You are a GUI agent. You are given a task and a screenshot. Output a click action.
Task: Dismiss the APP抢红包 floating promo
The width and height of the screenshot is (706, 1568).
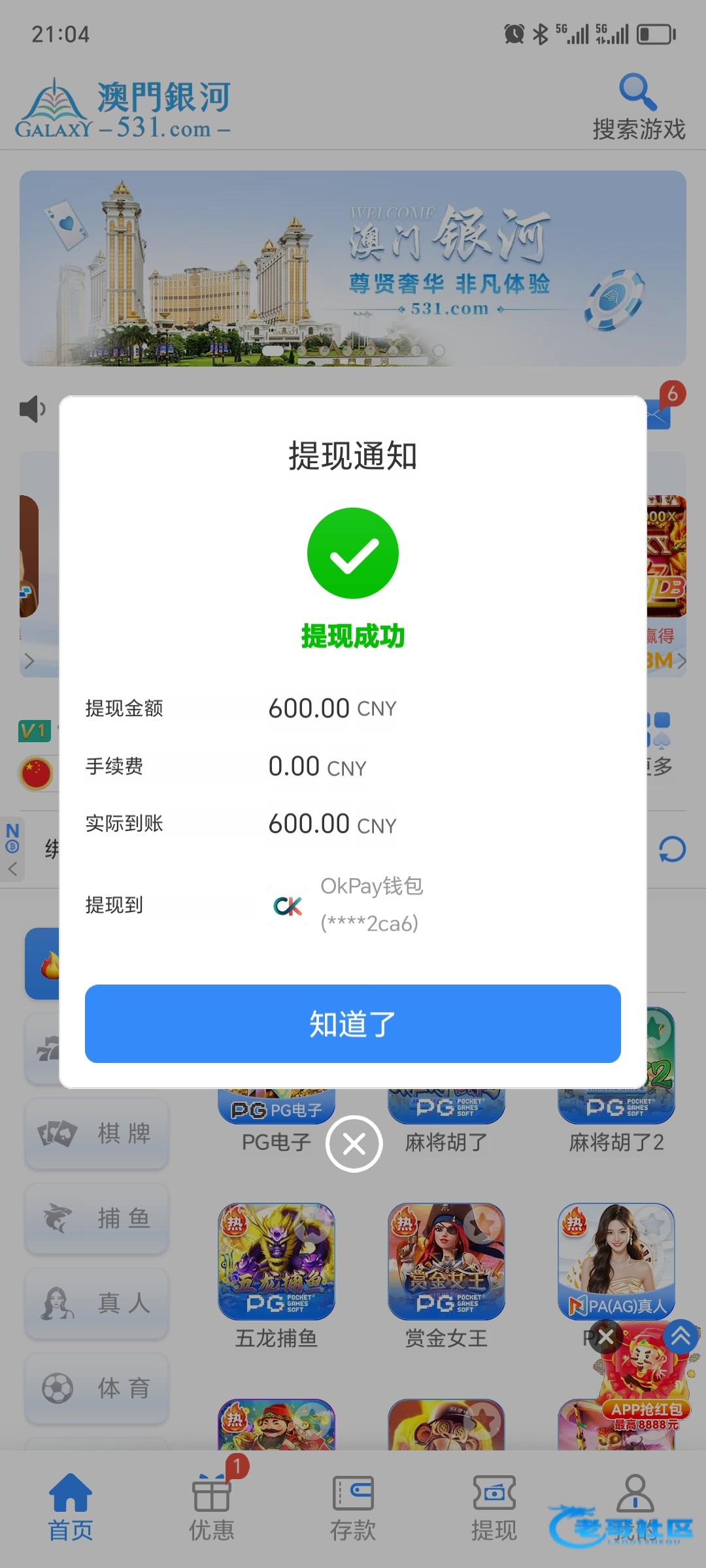click(605, 1337)
